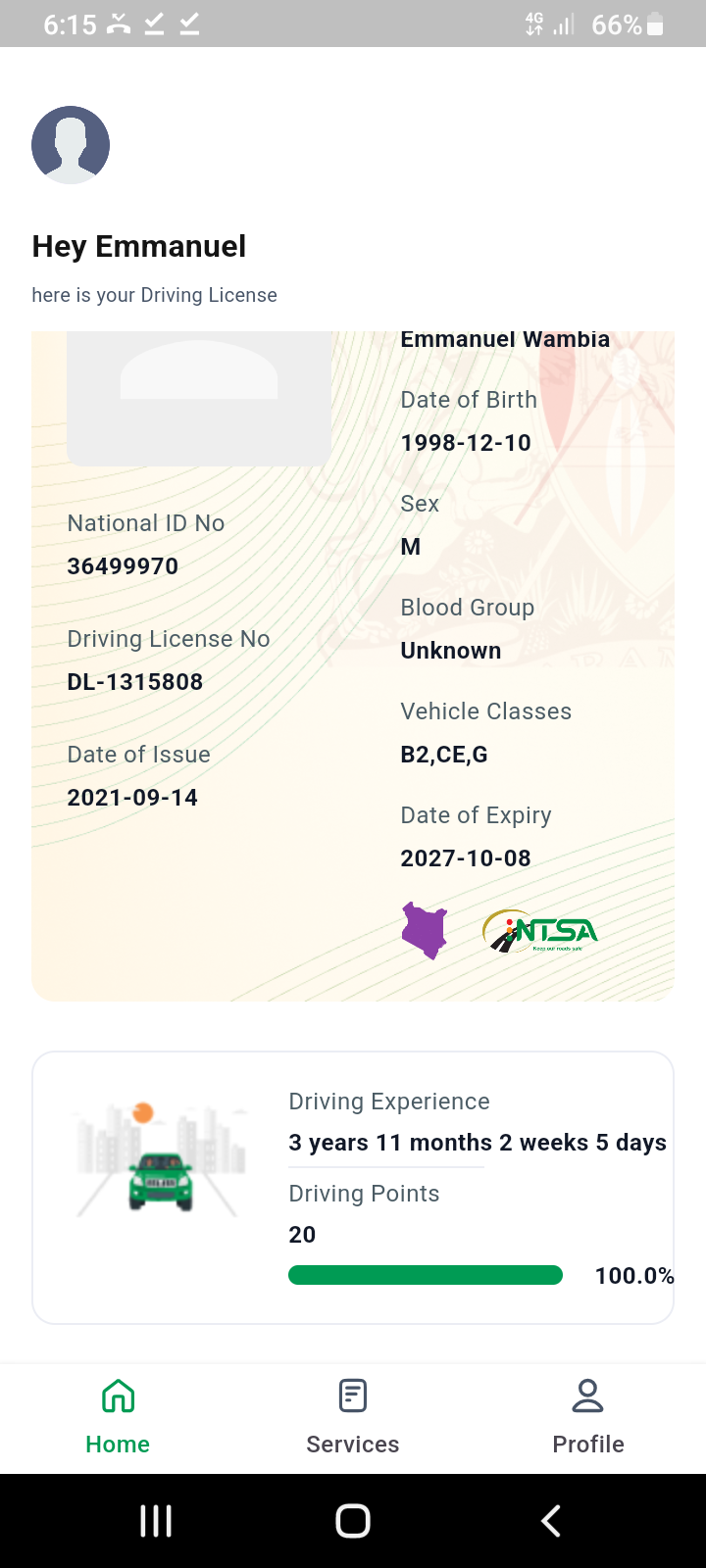Tap the profile avatar picture
This screenshot has height=1568, width=706.
pyautogui.click(x=71, y=145)
